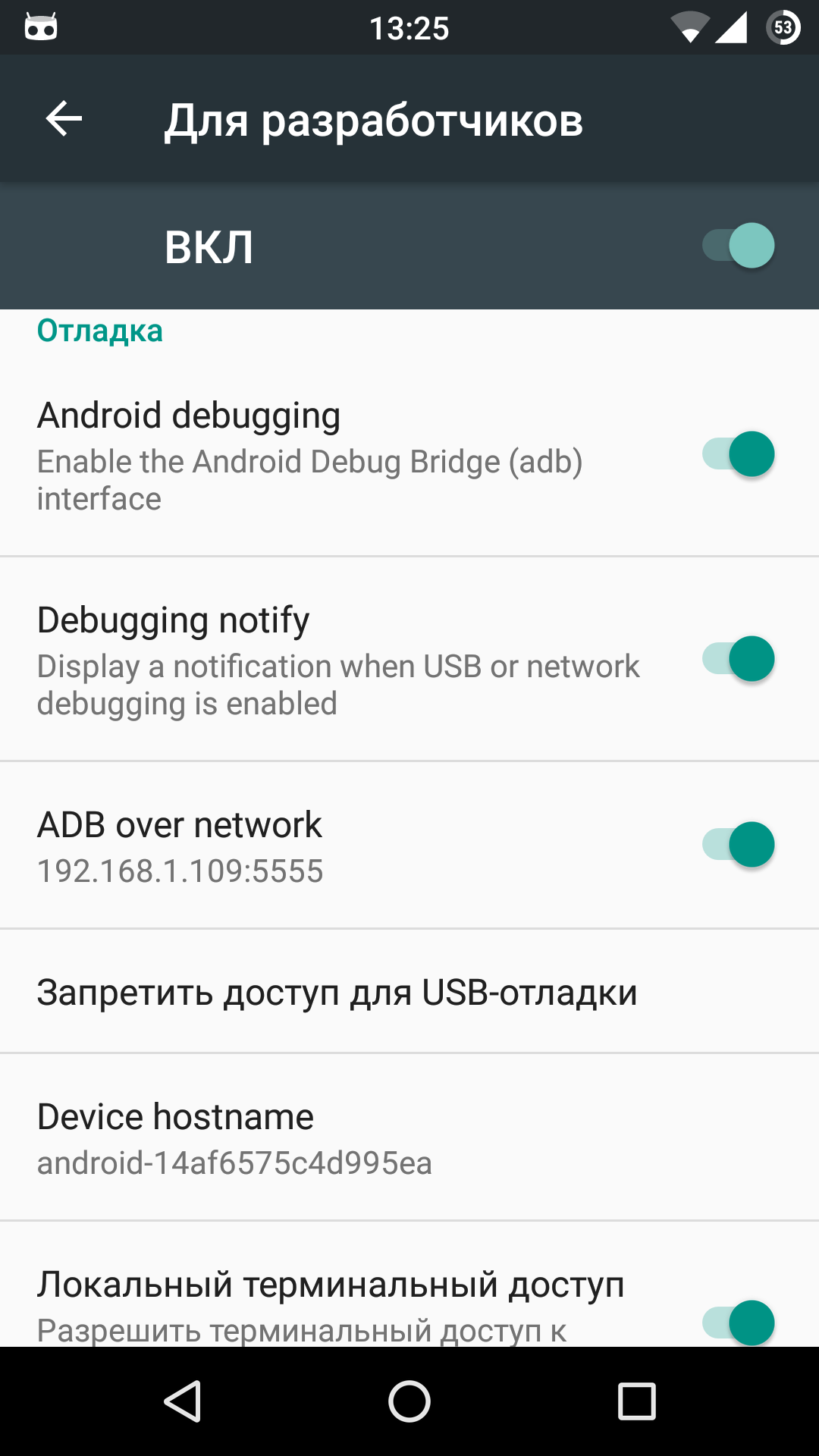Turn off the main ВКЛ developer options switch
The width and height of the screenshot is (819, 1456).
coord(739,246)
